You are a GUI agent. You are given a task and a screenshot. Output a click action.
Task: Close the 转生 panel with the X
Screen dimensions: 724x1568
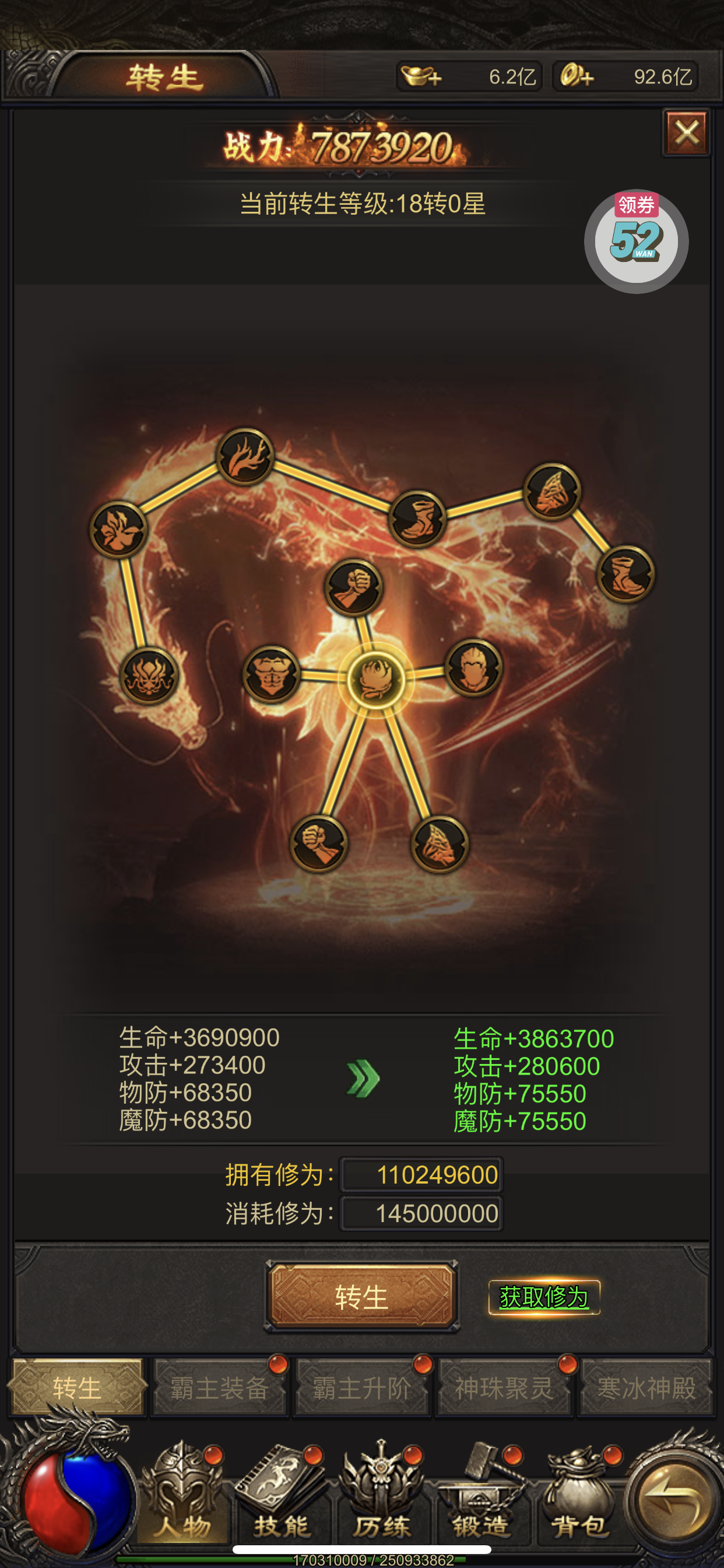[x=686, y=132]
